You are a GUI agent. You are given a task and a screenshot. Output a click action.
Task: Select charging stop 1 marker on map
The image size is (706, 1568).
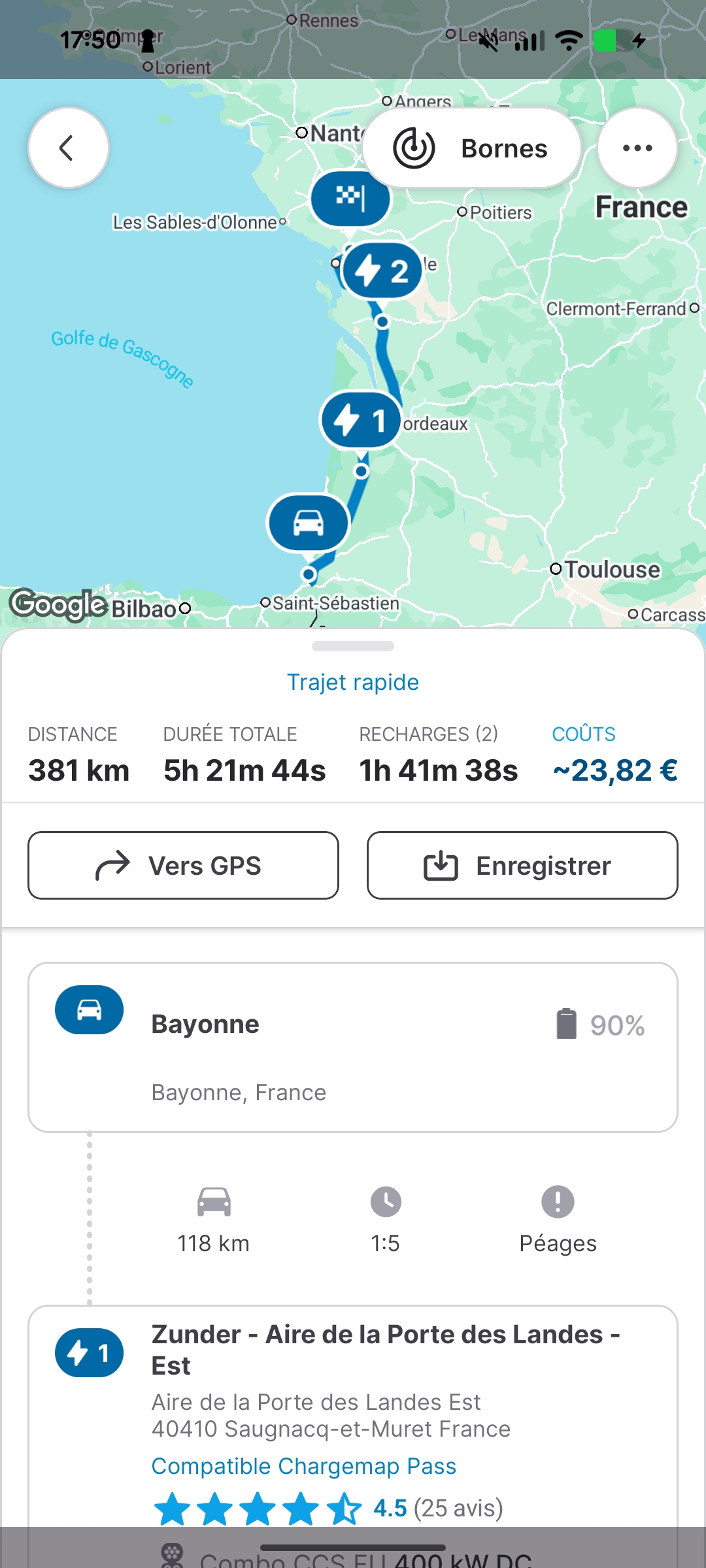(361, 421)
